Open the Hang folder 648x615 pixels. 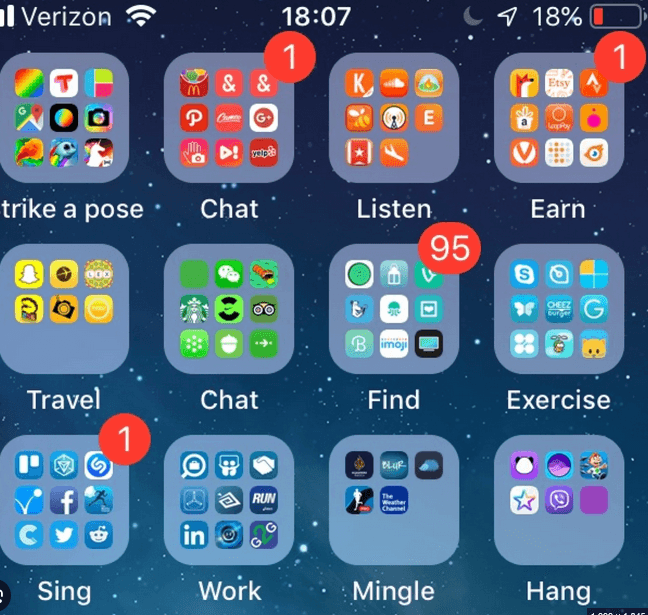tap(558, 499)
